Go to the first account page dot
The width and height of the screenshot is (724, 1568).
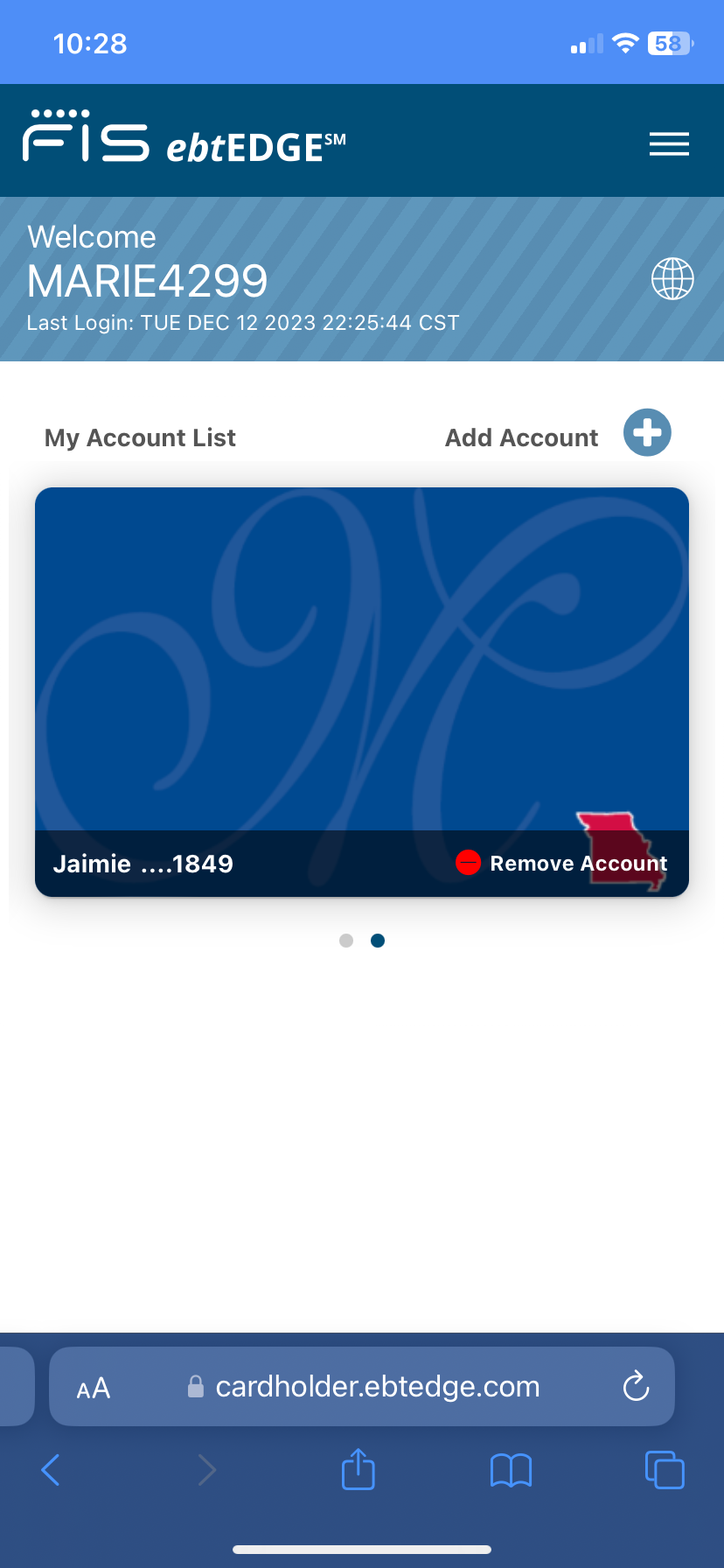[x=346, y=941]
